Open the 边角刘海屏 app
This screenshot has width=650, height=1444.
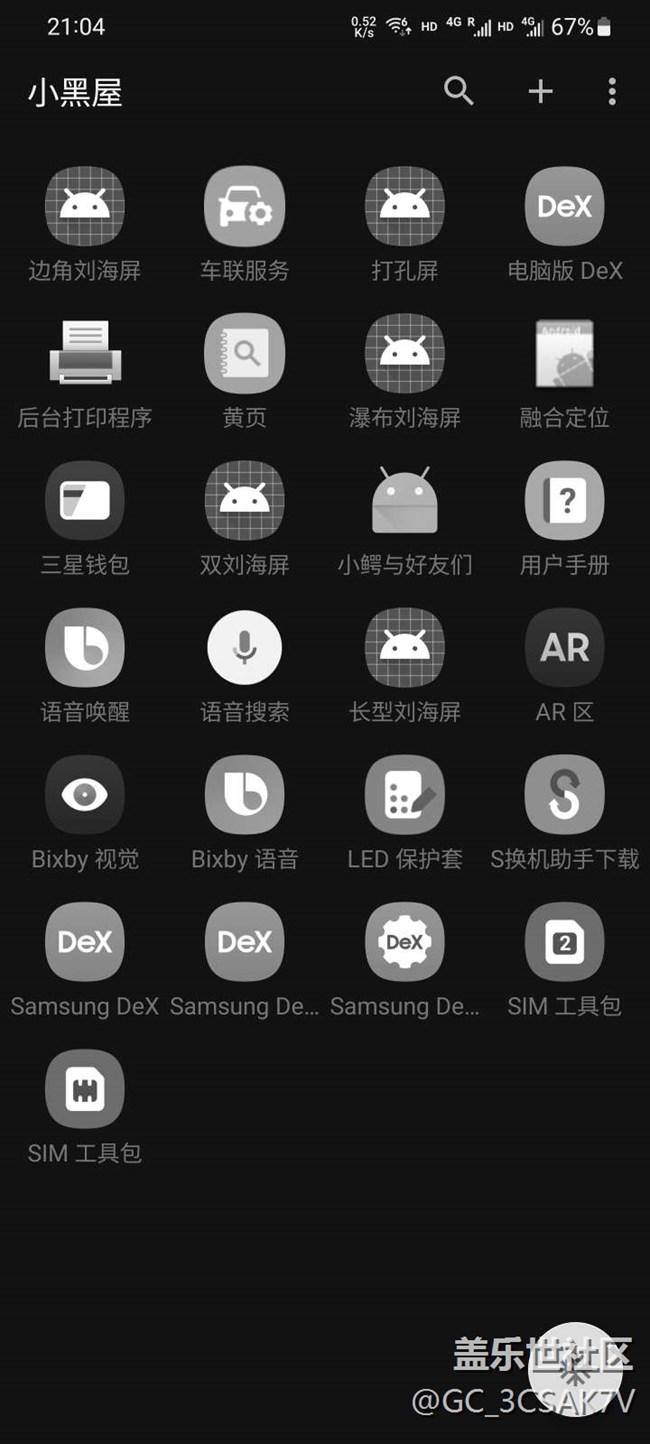point(85,207)
